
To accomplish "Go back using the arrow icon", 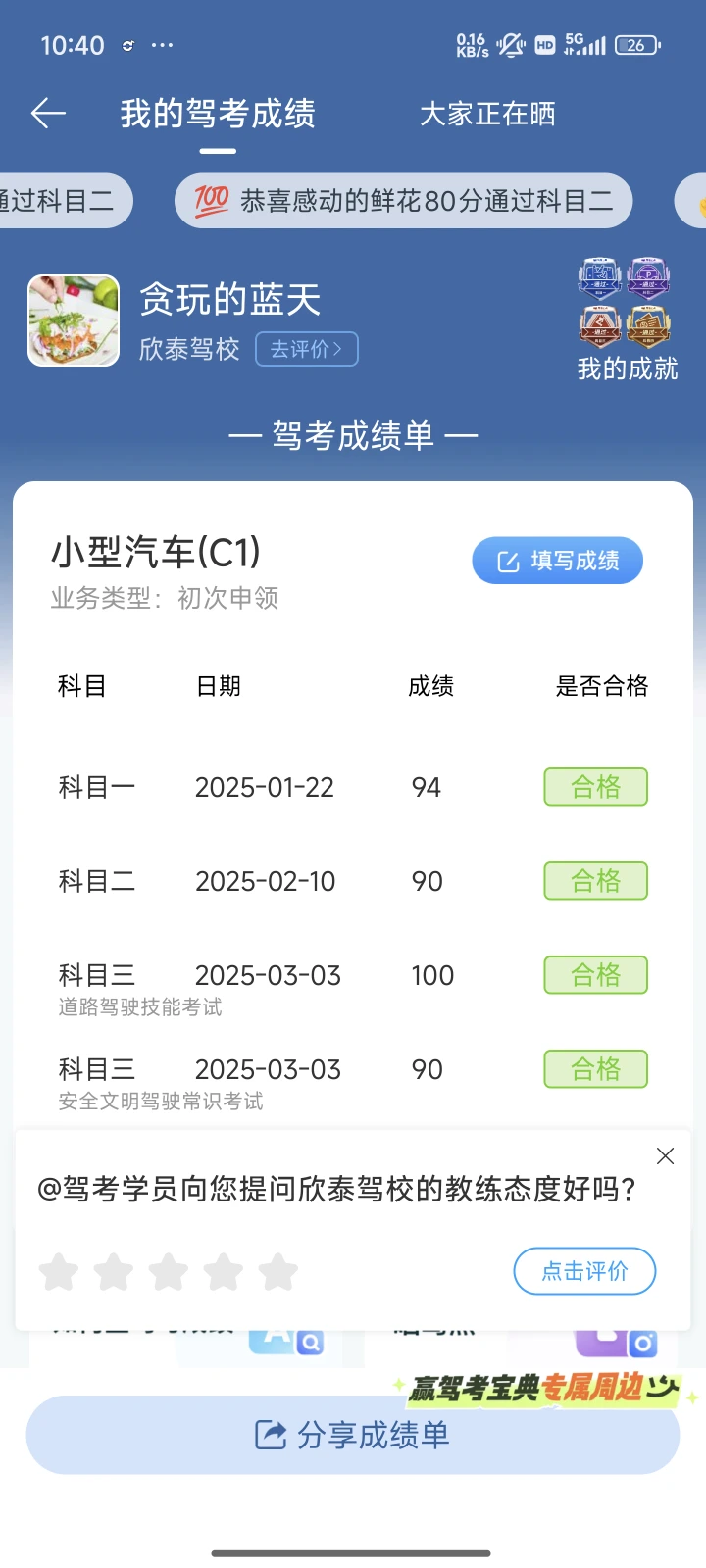I will [x=48, y=114].
